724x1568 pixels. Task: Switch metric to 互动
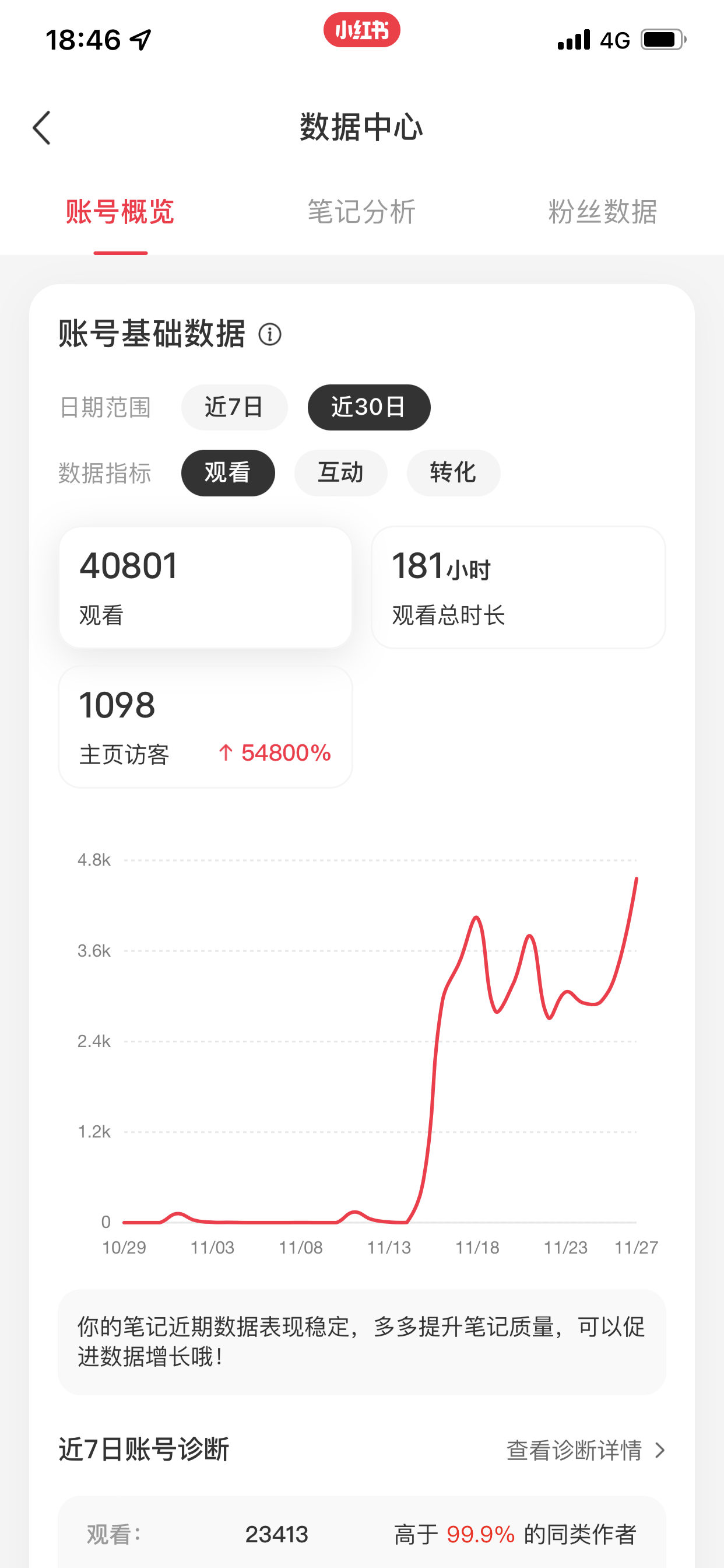pos(340,473)
